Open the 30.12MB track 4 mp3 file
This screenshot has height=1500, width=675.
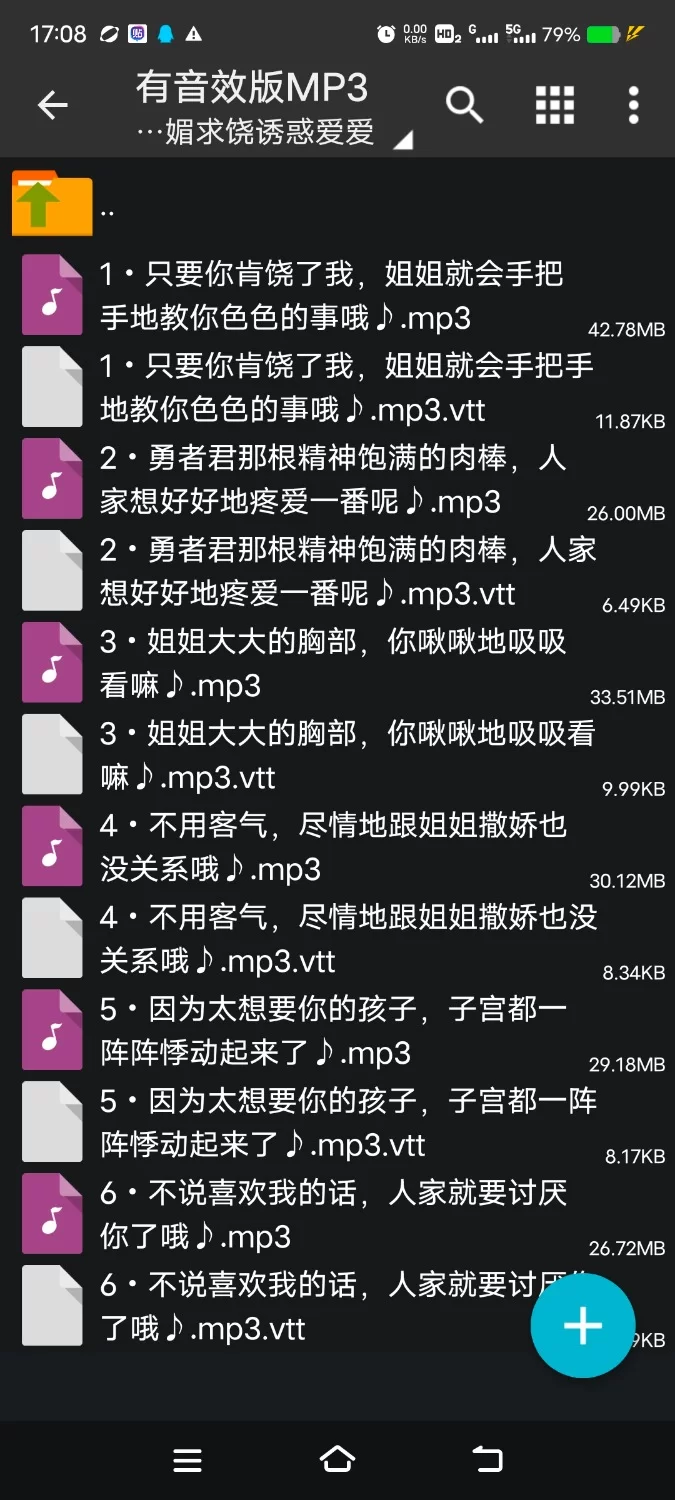(330, 848)
